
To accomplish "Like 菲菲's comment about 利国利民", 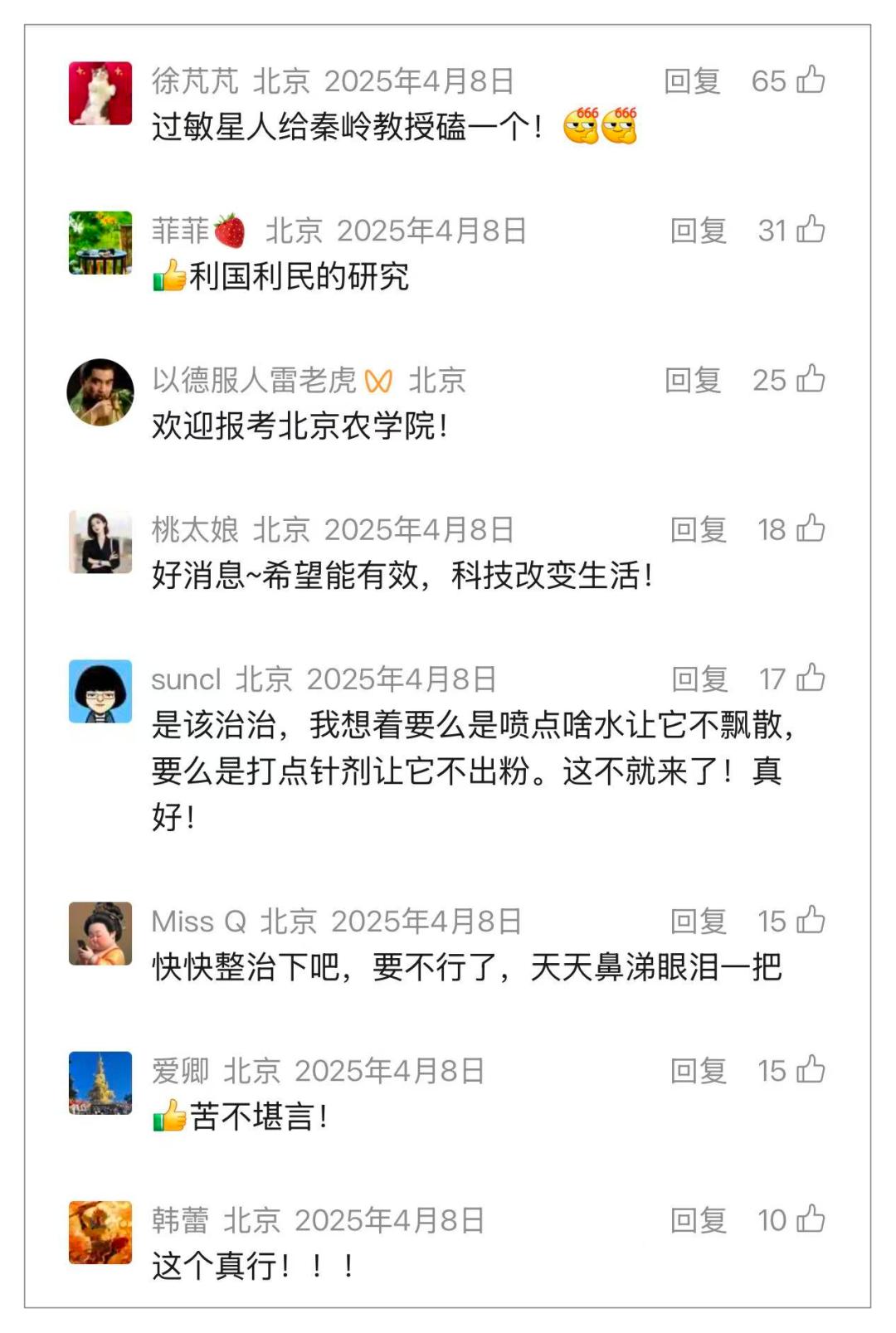I will click(811, 230).
